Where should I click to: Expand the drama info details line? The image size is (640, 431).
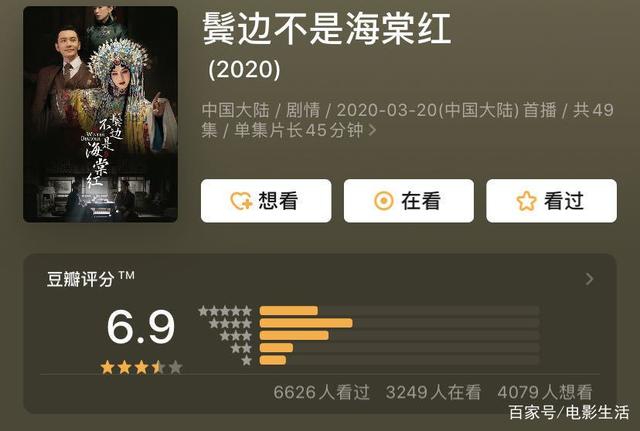point(373,130)
